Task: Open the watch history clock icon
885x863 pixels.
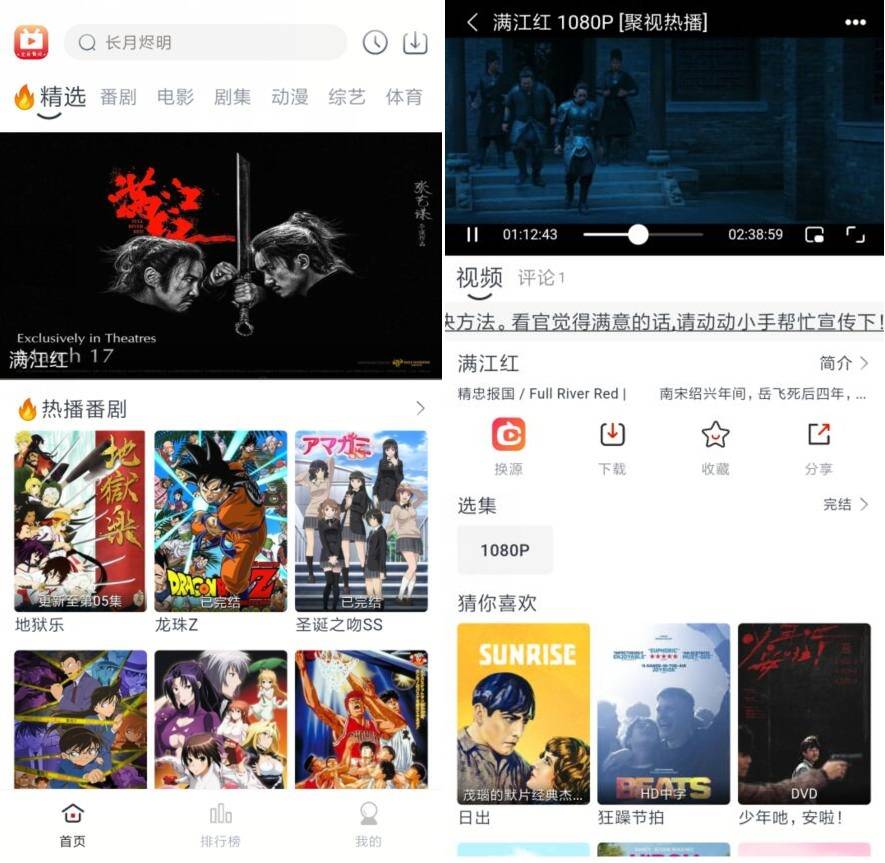Action: (375, 43)
